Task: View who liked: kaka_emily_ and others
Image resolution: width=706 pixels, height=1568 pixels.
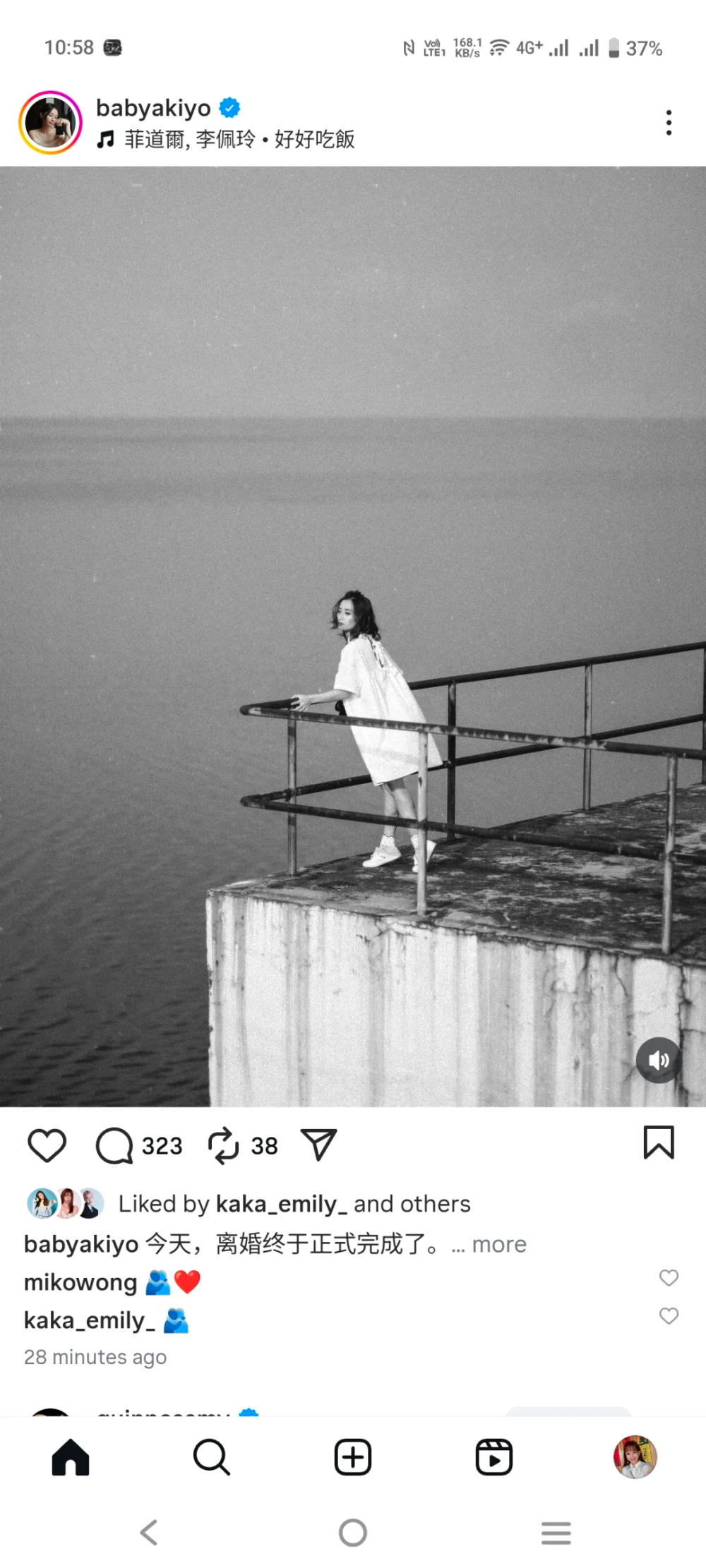Action: pyautogui.click(x=294, y=1204)
